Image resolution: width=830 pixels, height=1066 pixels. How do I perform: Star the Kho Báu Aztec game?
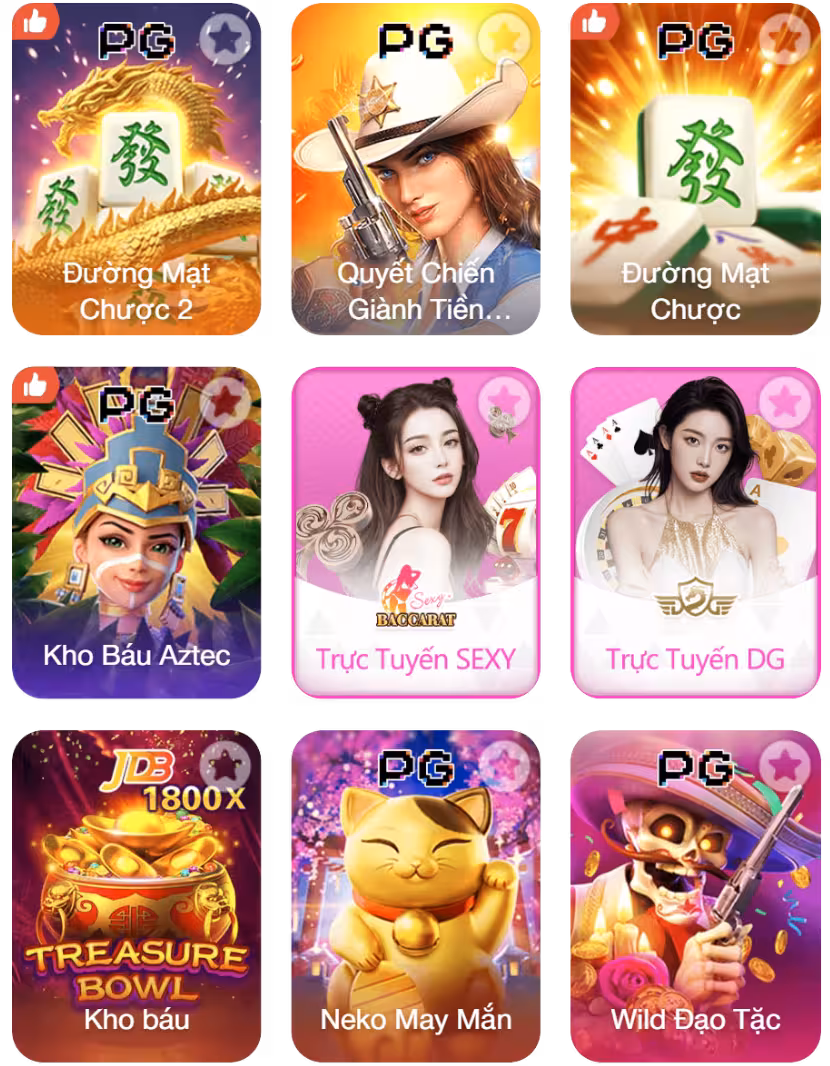click(225, 402)
